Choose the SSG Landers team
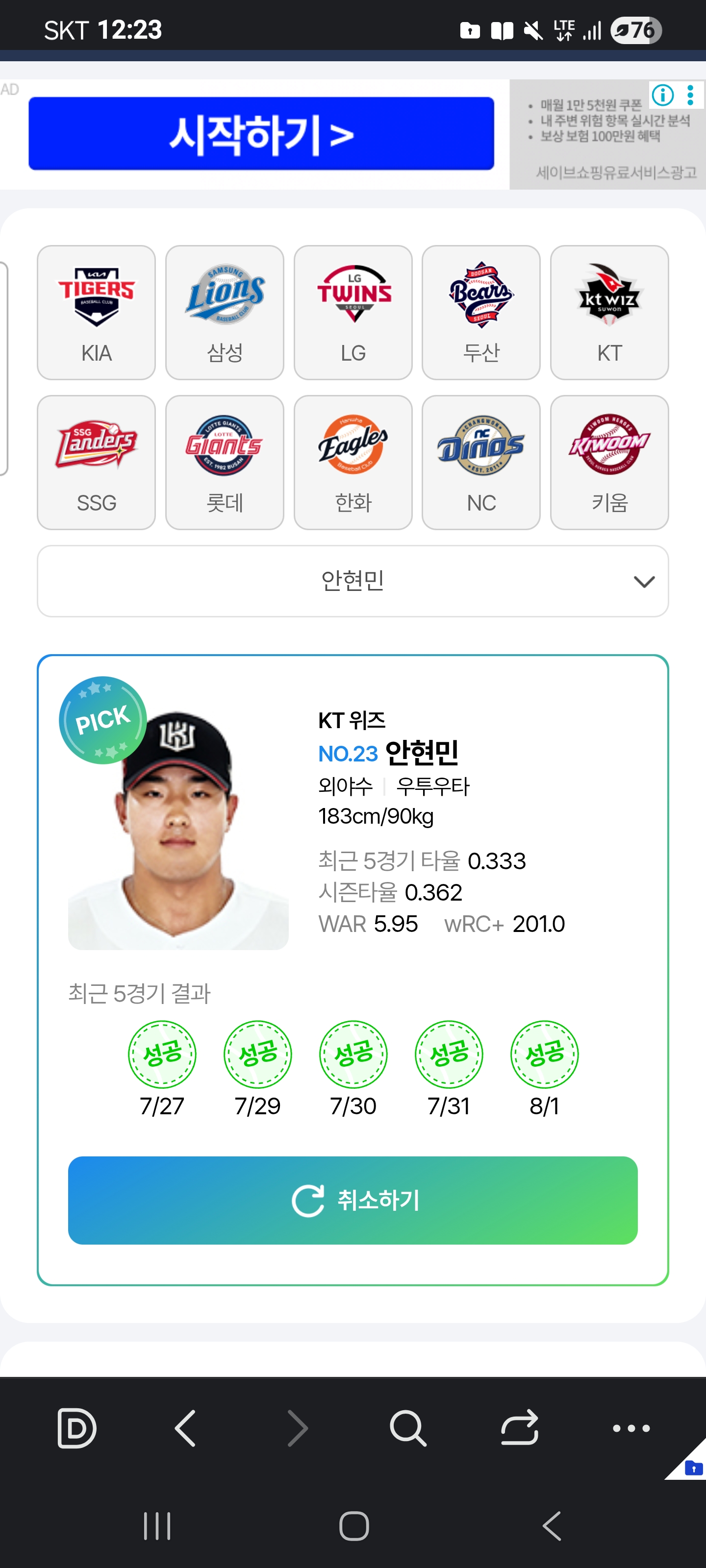The image size is (706, 1568). 96,463
